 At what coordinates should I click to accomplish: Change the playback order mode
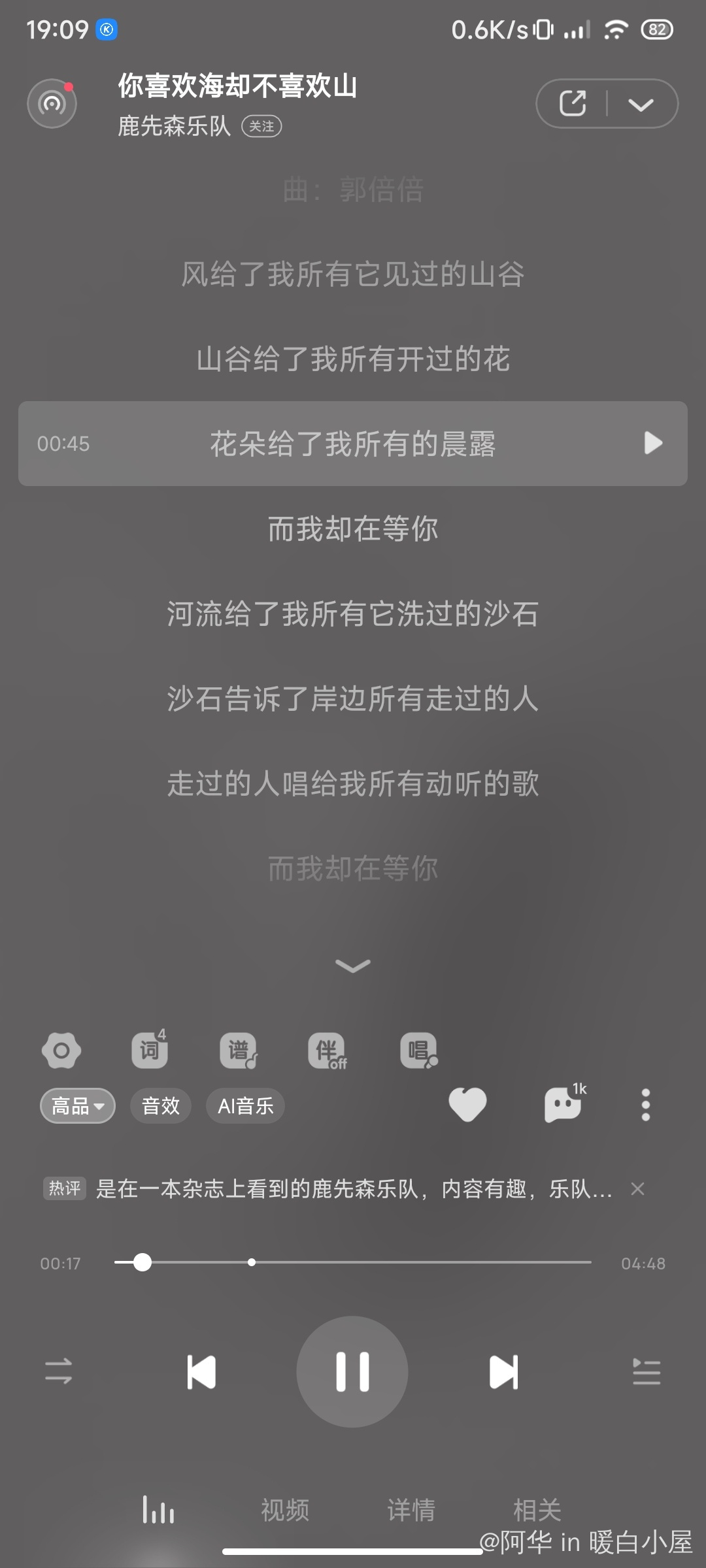click(x=58, y=1371)
